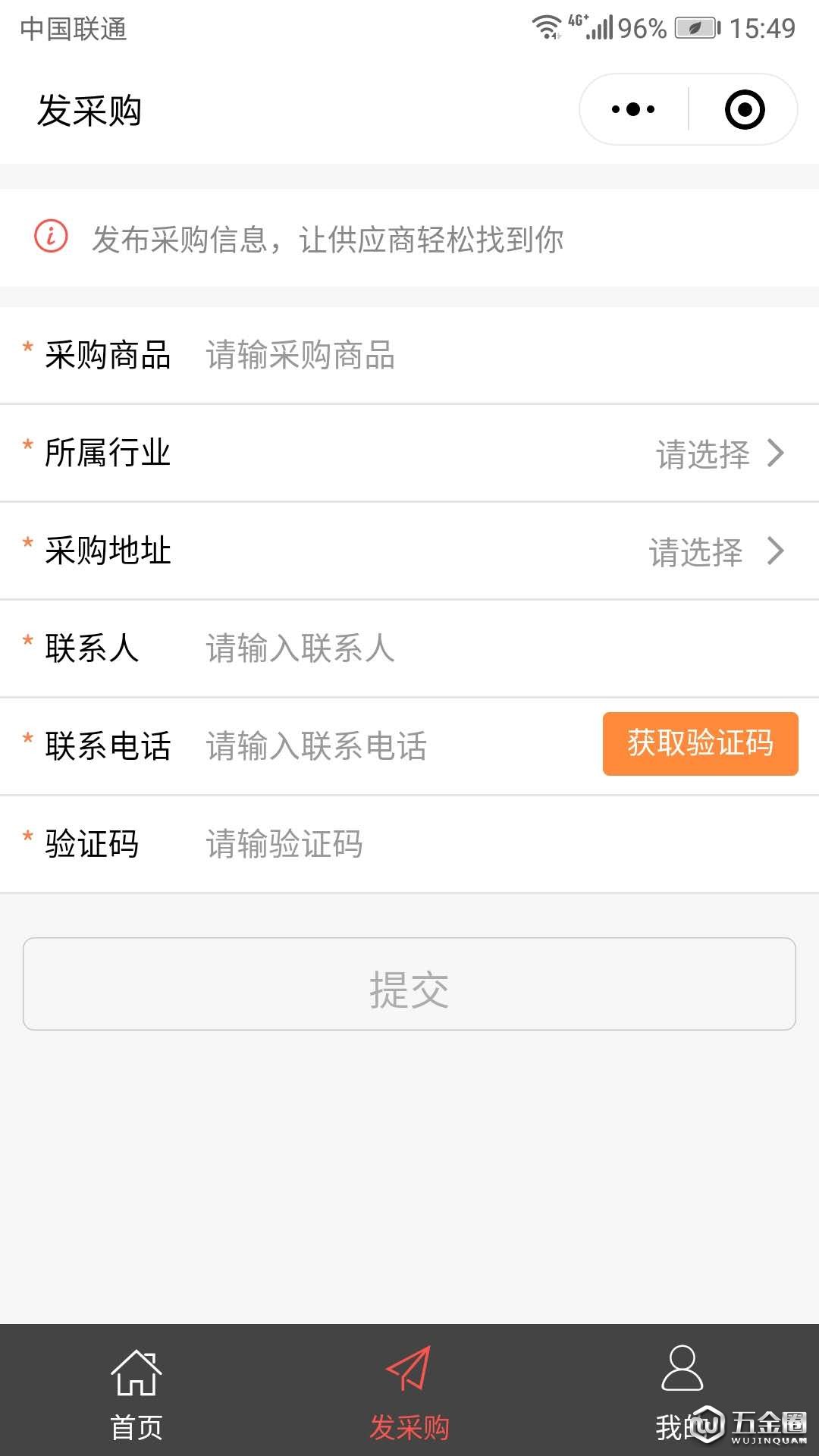
Task: Close the mini program via circle icon
Action: tap(745, 109)
